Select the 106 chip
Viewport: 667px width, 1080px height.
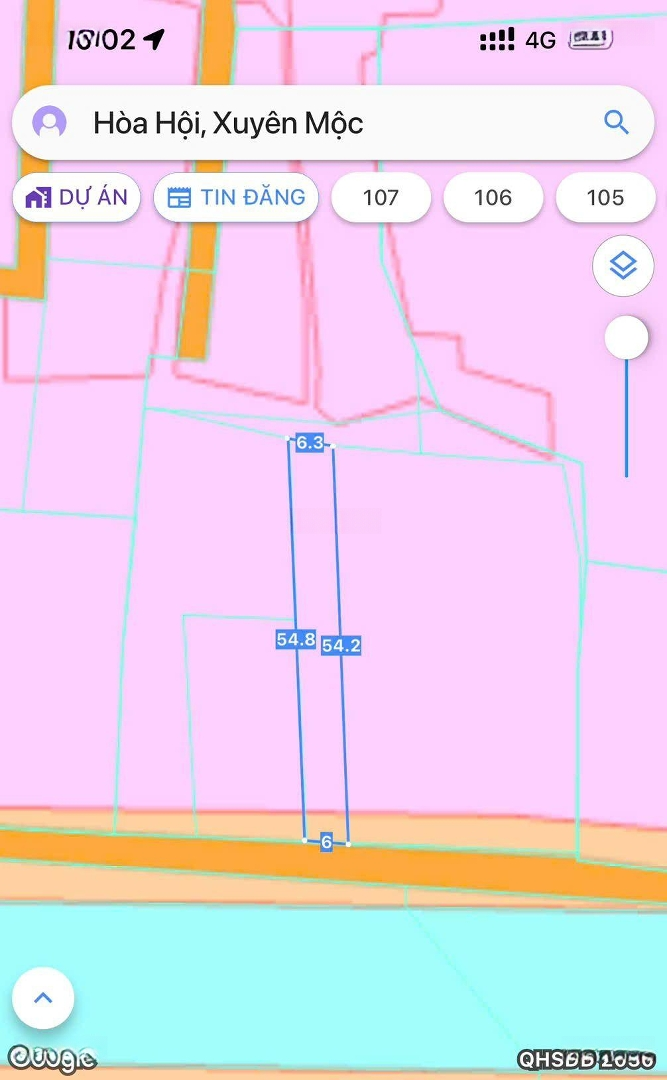point(493,198)
